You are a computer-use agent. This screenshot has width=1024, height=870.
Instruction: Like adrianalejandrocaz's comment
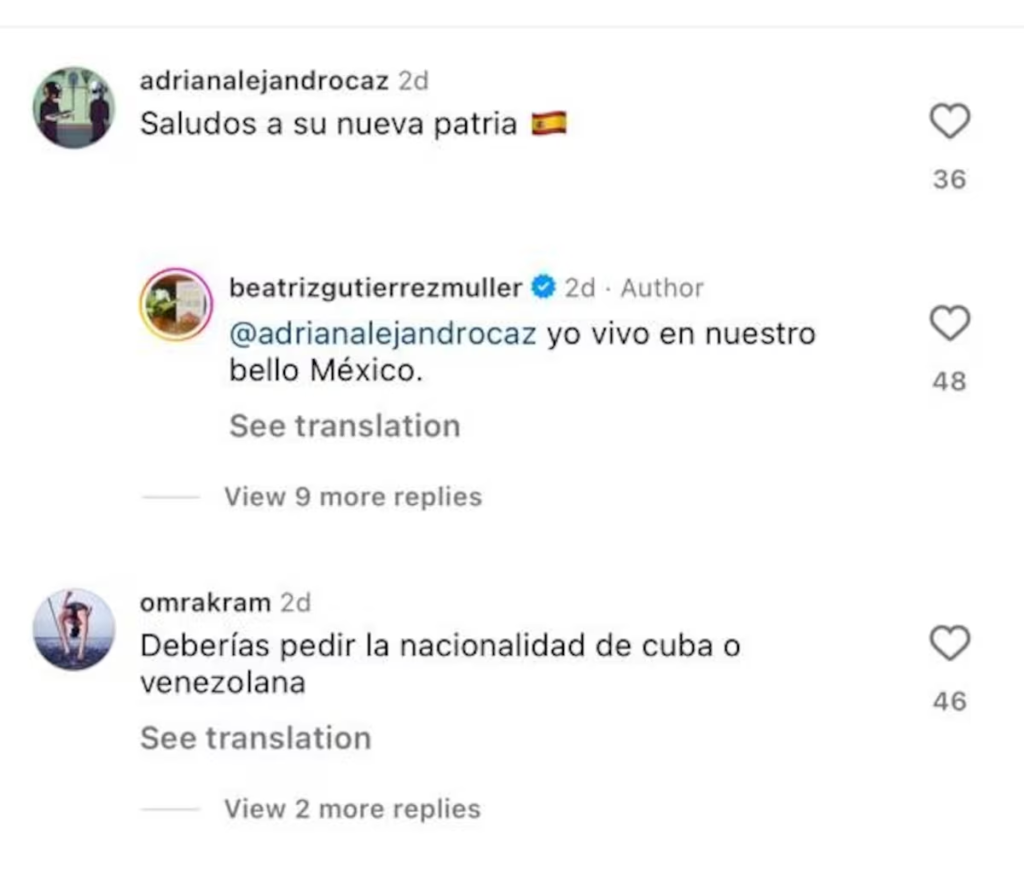949,122
